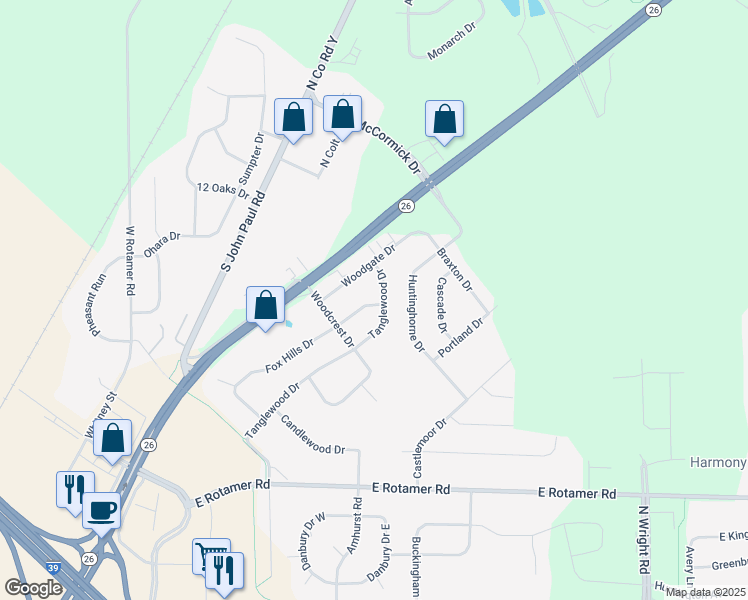Open restaurant marker next to the coffee marker

click(x=75, y=489)
